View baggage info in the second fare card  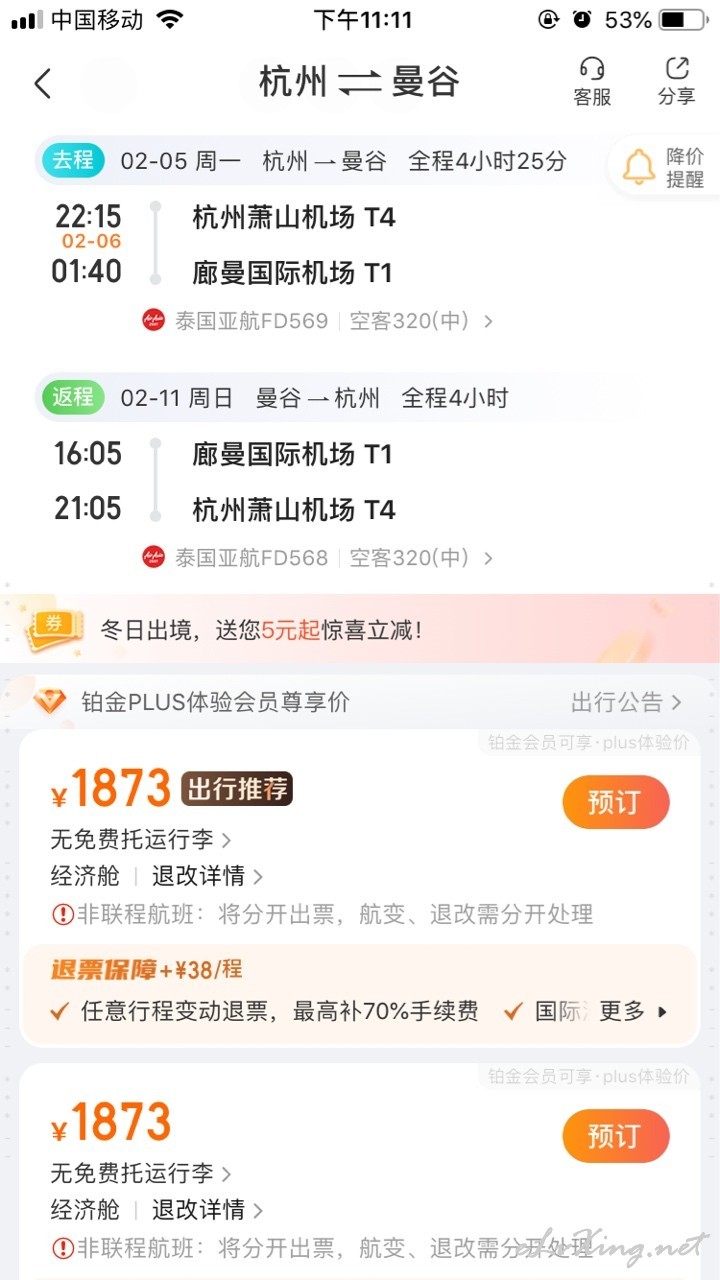point(141,1173)
